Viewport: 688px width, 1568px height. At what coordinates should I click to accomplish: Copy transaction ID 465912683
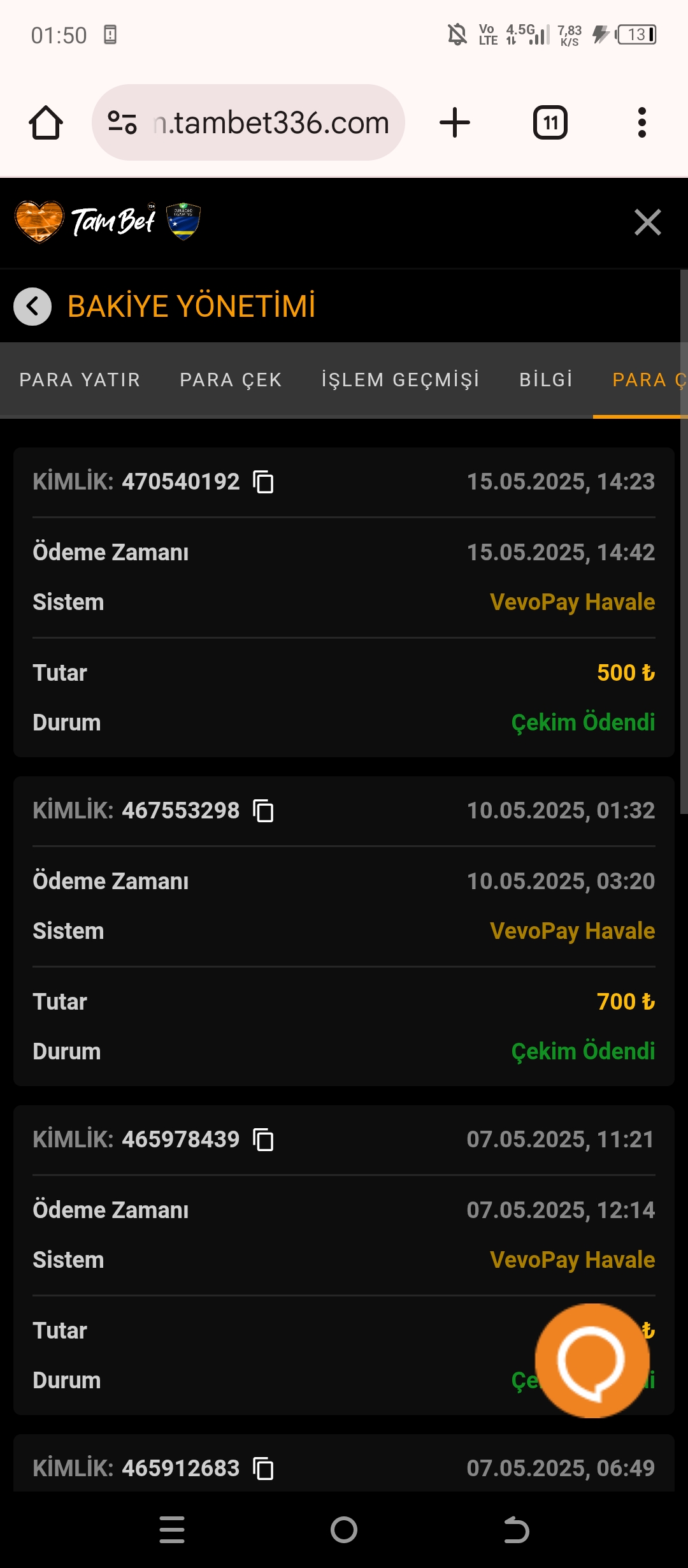coord(264,1469)
